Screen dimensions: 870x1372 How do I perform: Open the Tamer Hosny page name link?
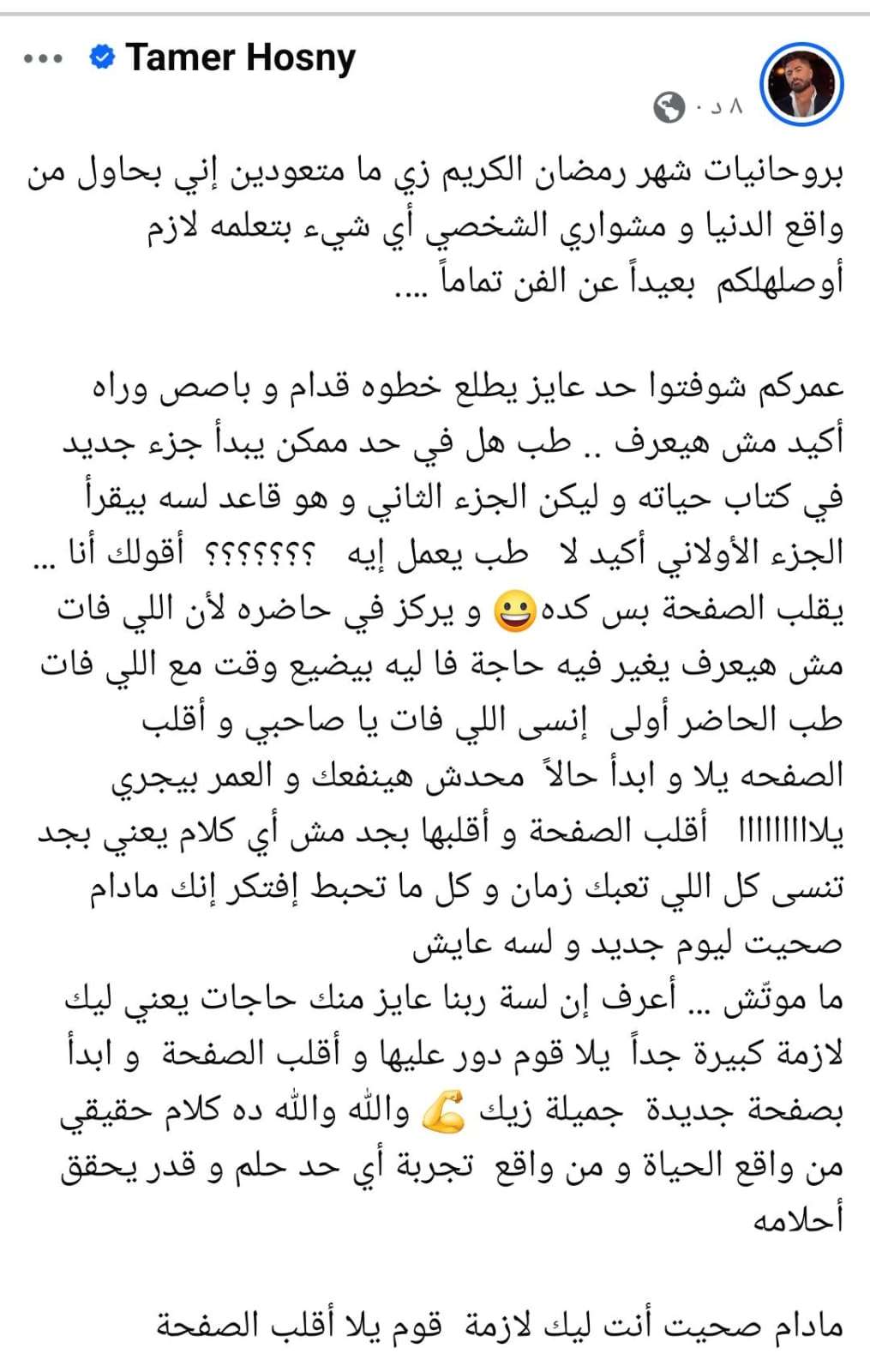tap(240, 58)
